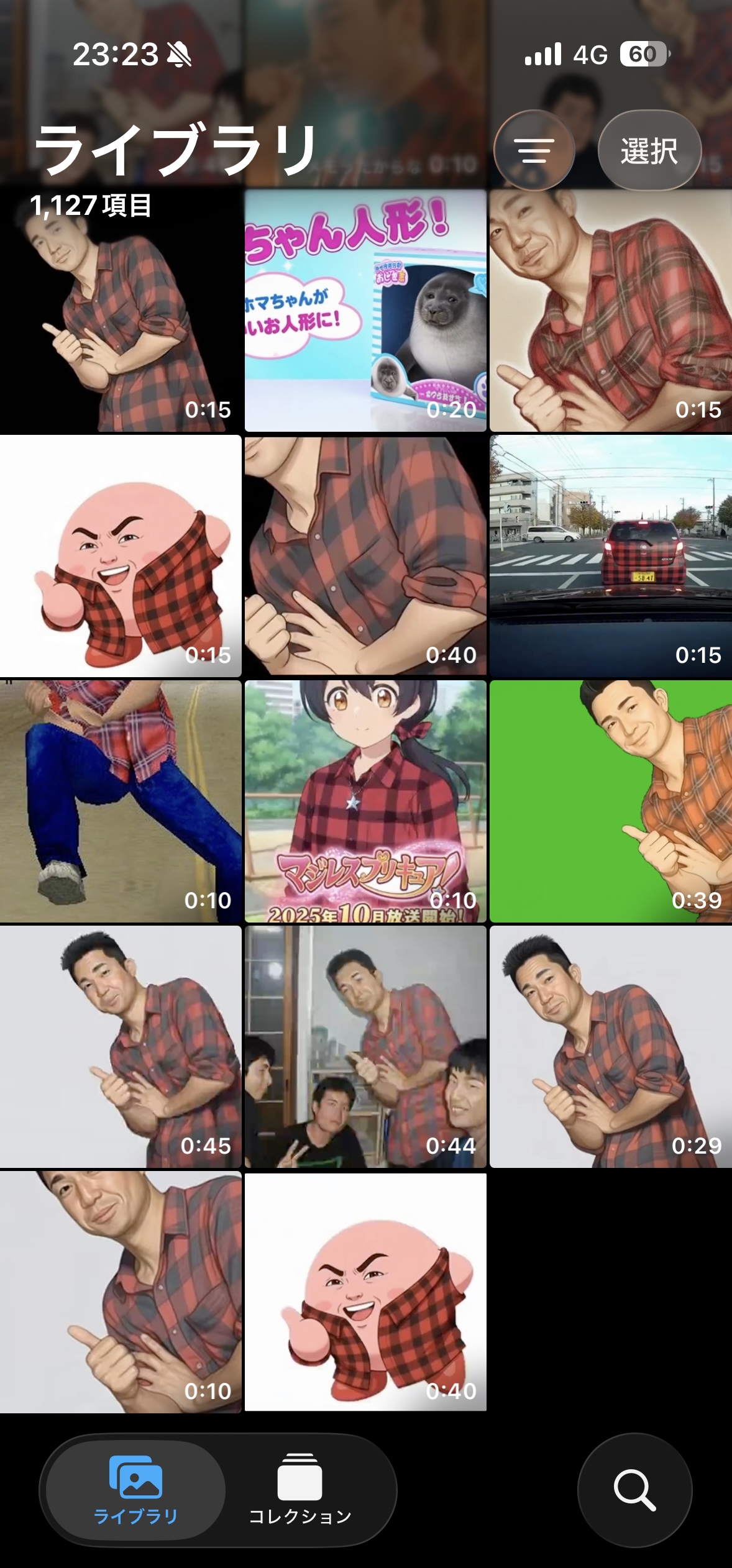
Task: Open the 0:45 plaid-shirt man video
Action: [x=121, y=1047]
